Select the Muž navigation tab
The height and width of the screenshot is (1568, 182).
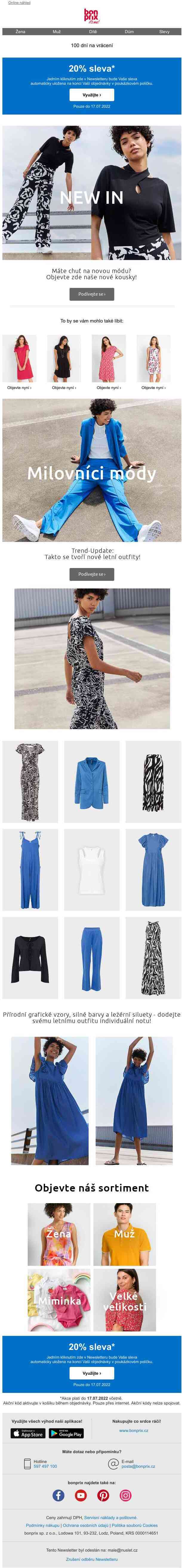tap(57, 32)
